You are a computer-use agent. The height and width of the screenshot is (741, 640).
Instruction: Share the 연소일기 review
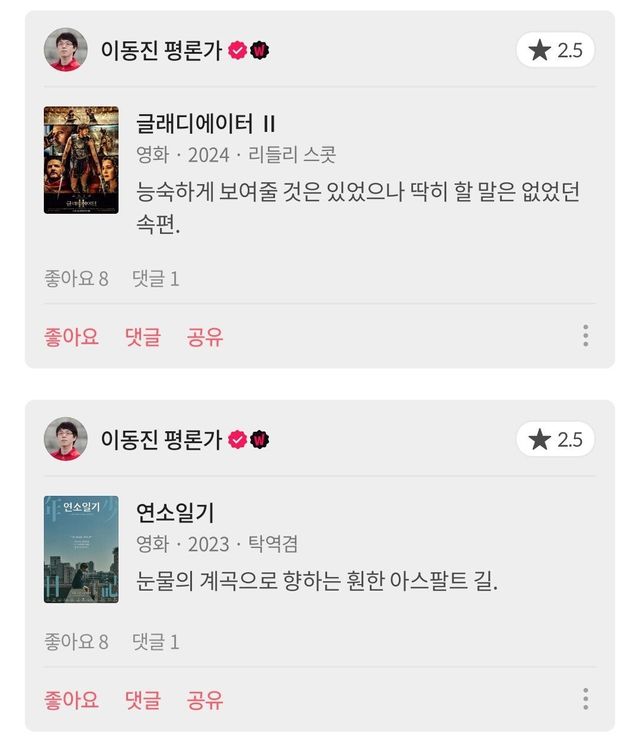(x=205, y=699)
